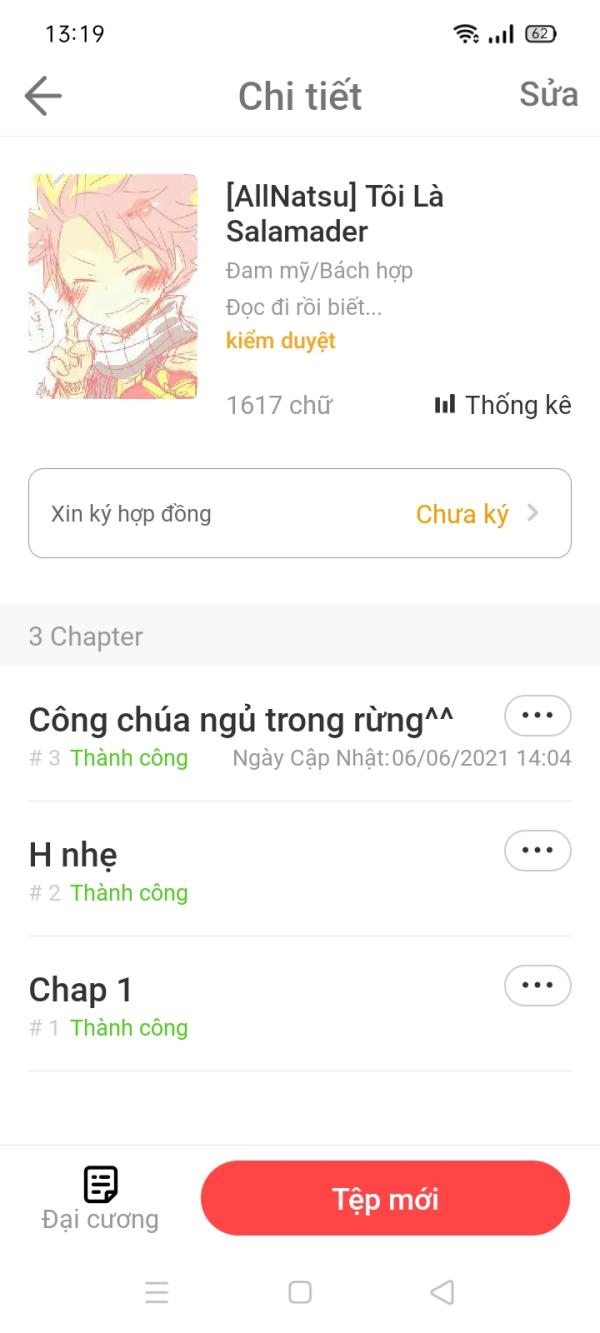Open the chapter Chap 1
Image resolution: width=600 pixels, height=1333 pixels.
(x=81, y=989)
